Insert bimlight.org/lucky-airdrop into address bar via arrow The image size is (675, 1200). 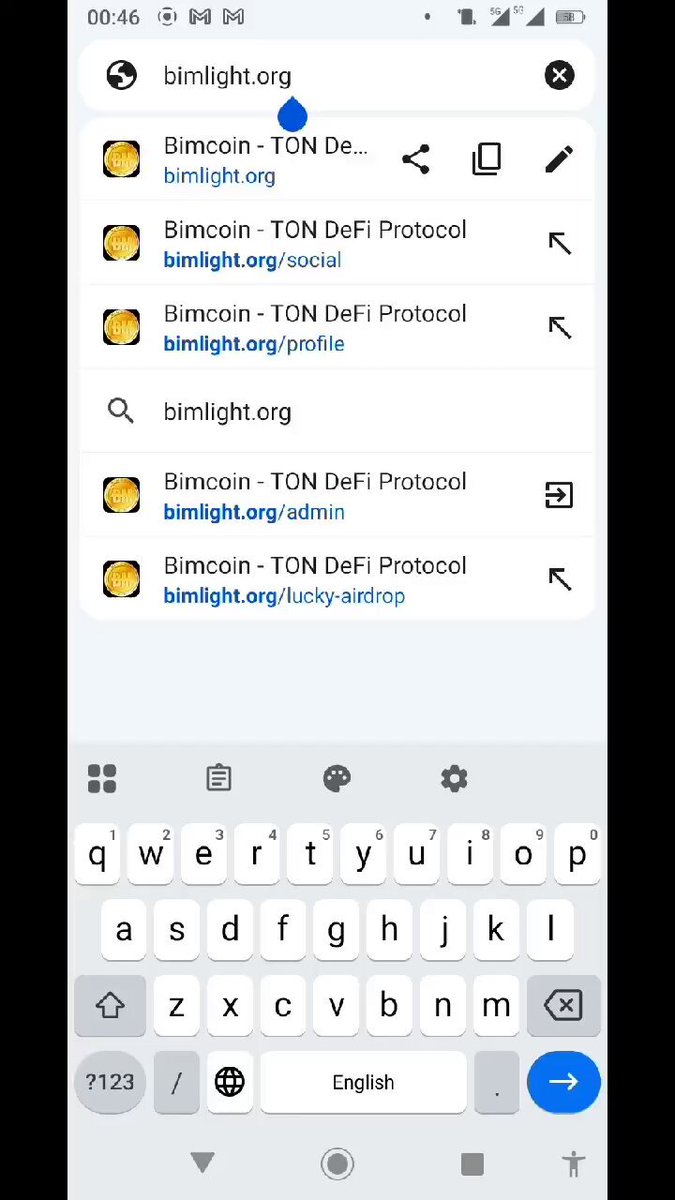tap(559, 579)
